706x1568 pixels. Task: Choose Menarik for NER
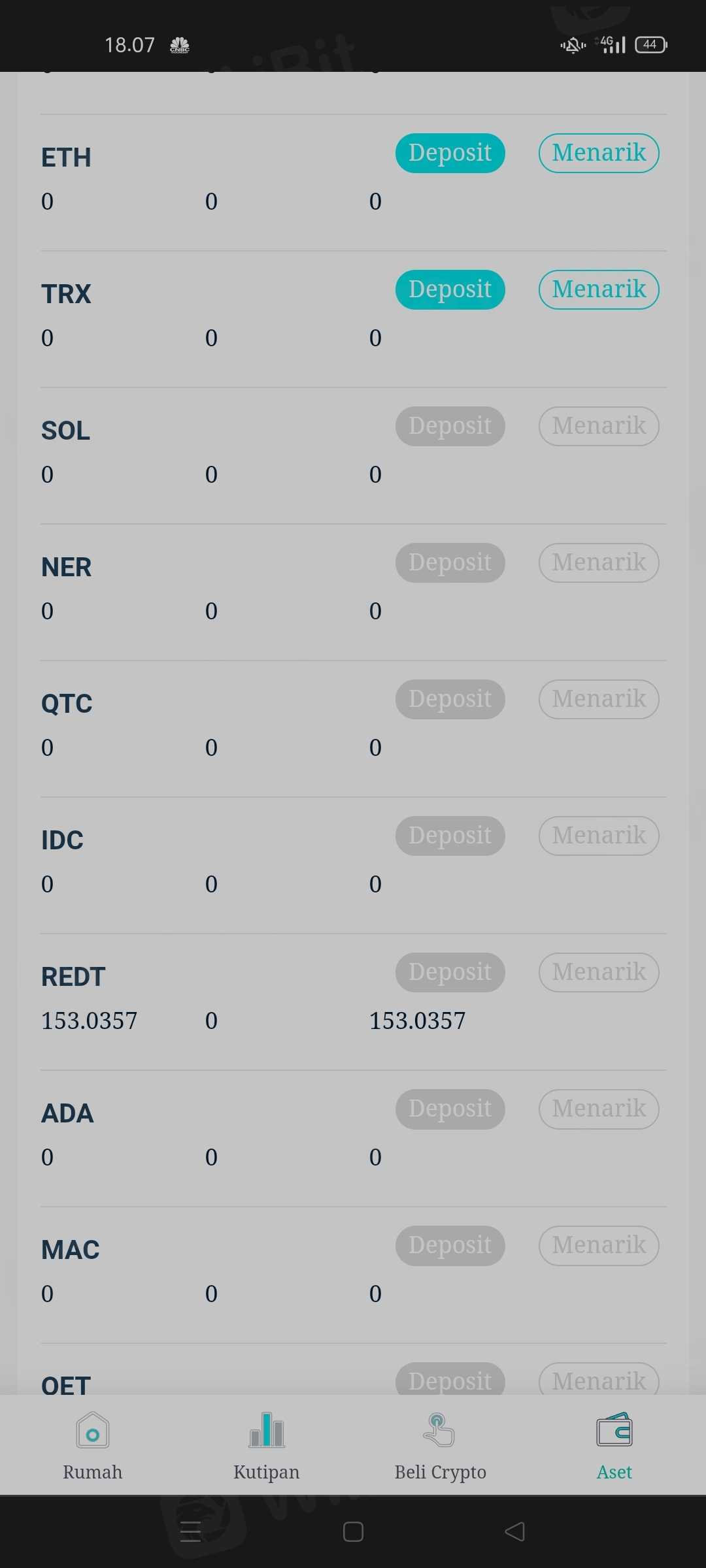(599, 563)
